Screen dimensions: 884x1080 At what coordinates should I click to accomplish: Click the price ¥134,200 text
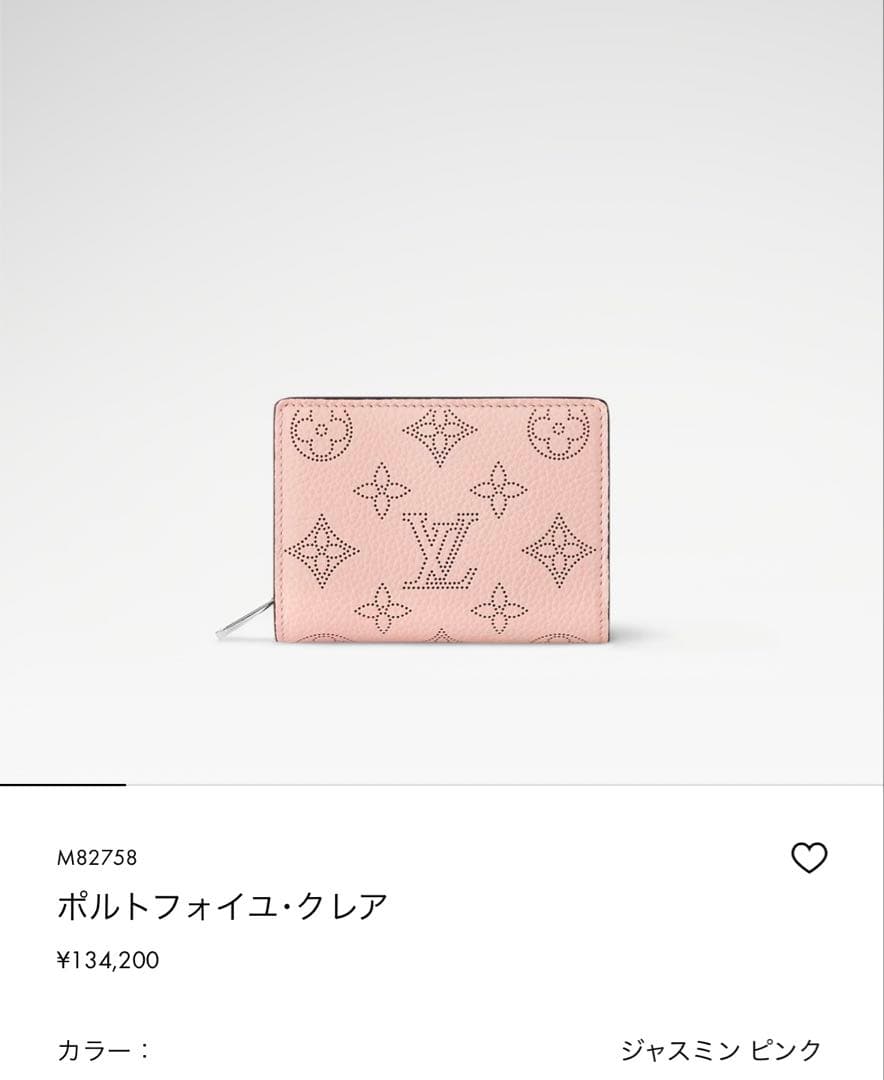click(108, 960)
